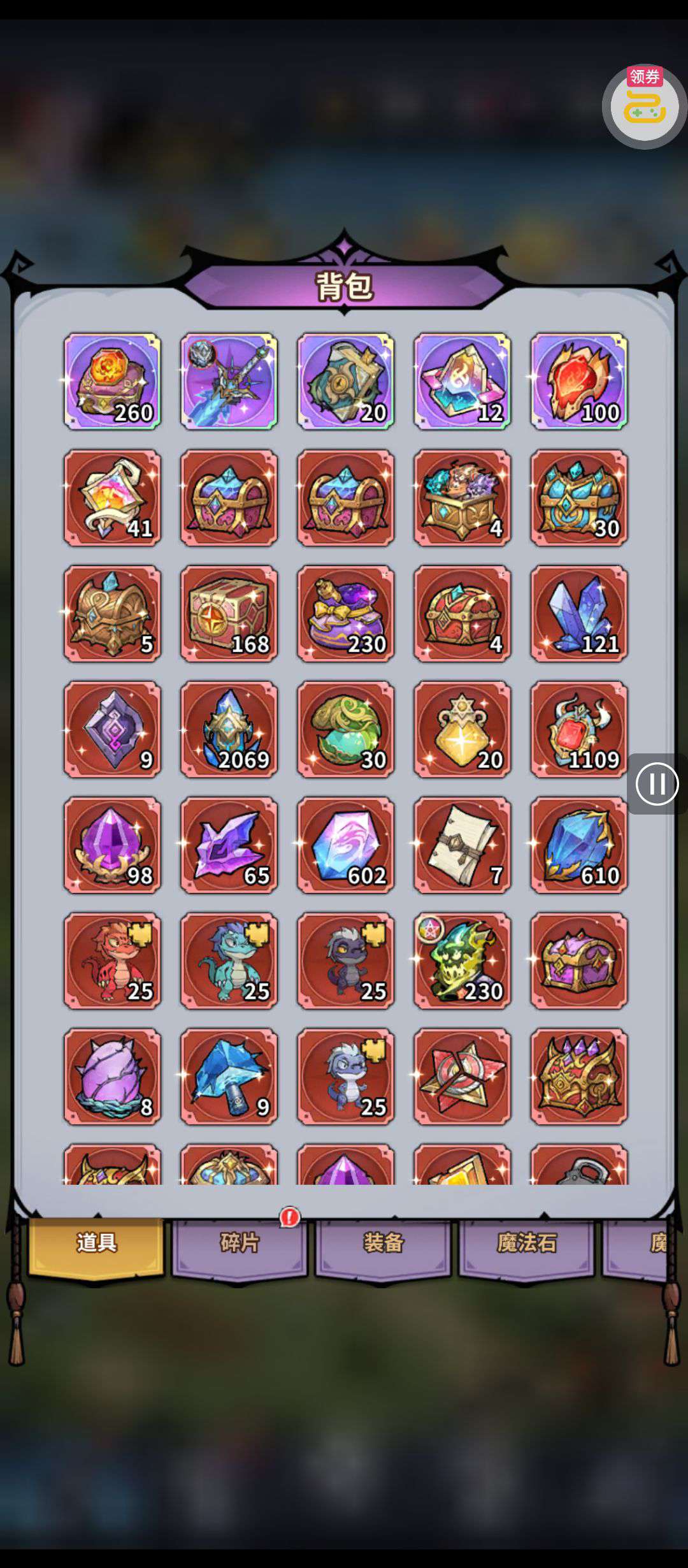Tap the green flaming skull item 230
This screenshot has height=1568, width=688.
pos(462,961)
